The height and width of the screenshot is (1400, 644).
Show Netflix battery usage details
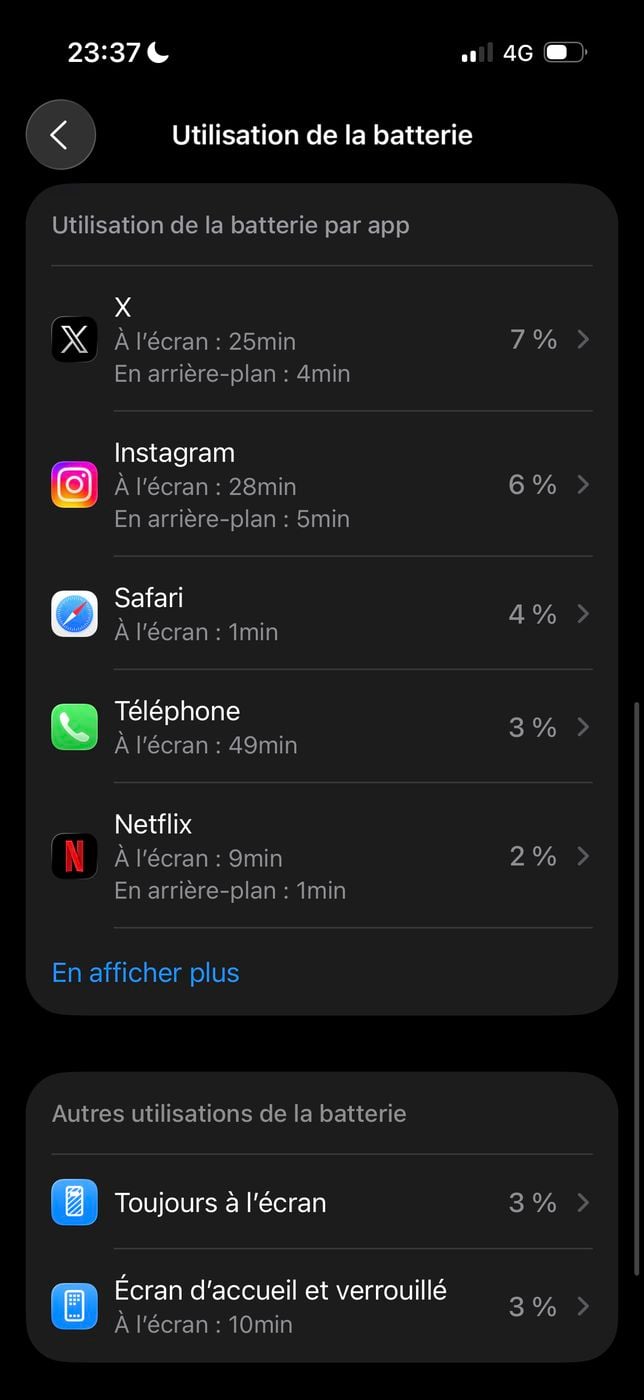tap(320, 856)
